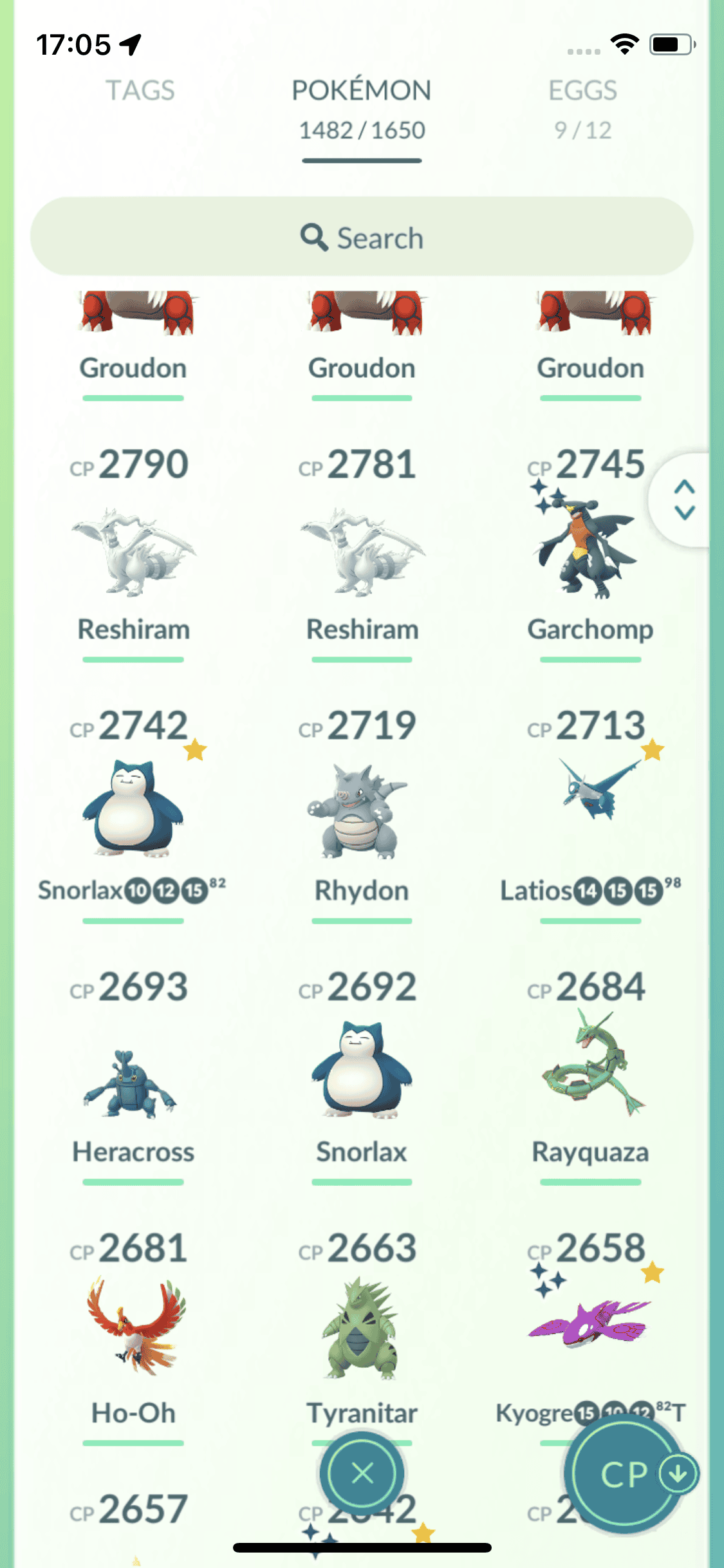Open the shiny Kyogre CP 2658
Viewport: 724px width, 1568px height.
pyautogui.click(x=589, y=1321)
